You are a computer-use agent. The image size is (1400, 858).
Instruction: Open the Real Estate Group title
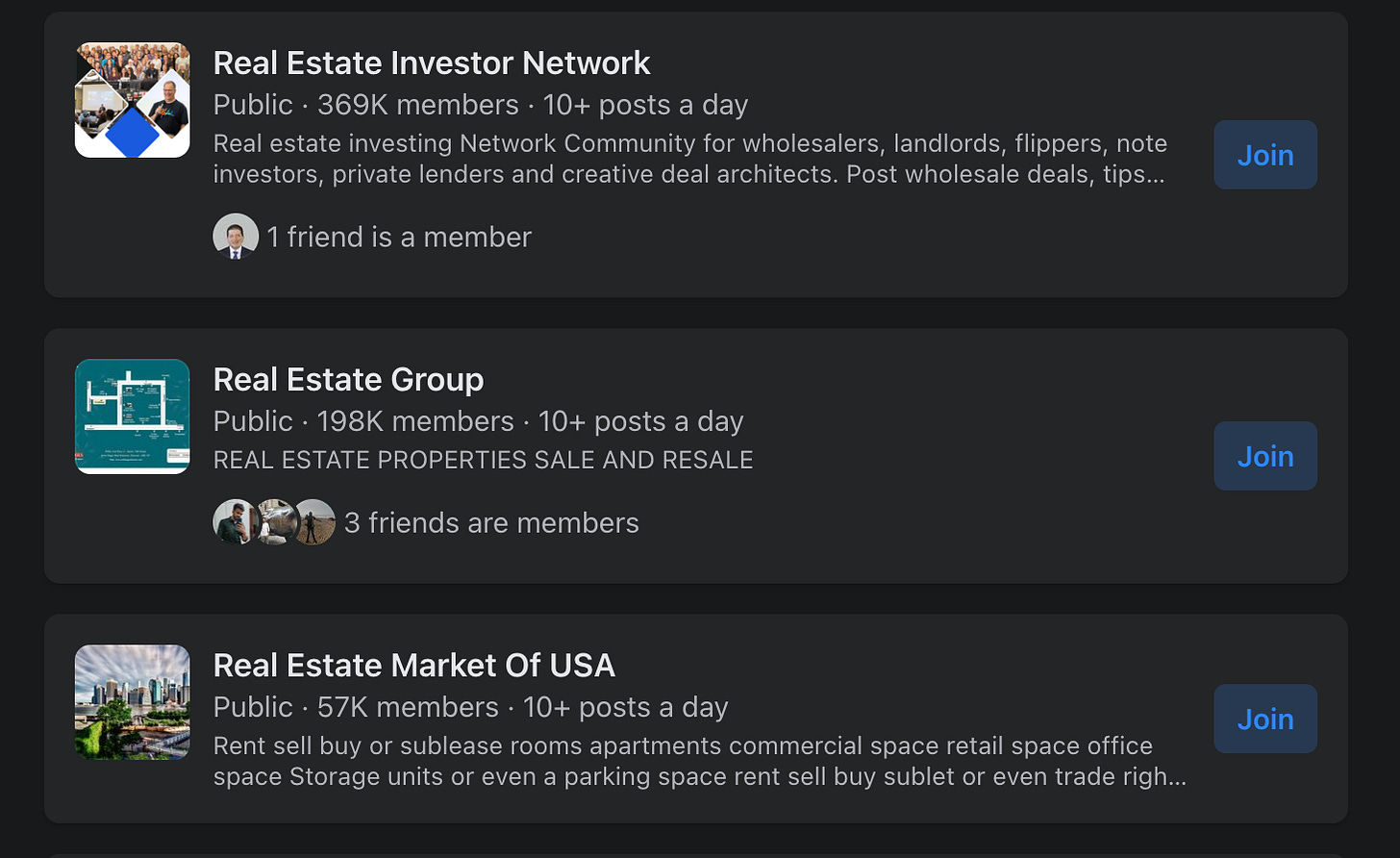(x=348, y=380)
